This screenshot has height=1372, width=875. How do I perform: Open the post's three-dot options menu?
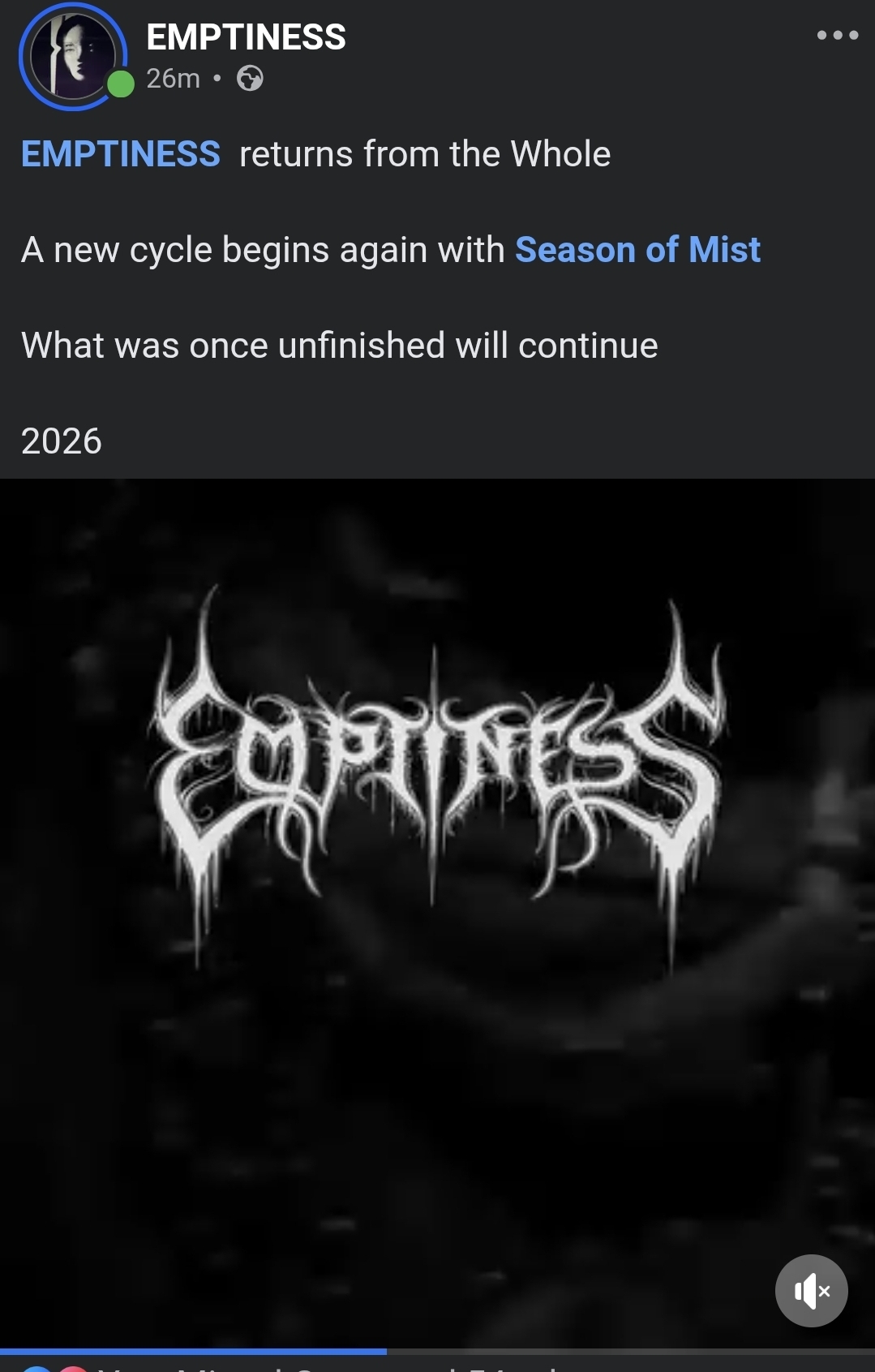coord(838,35)
